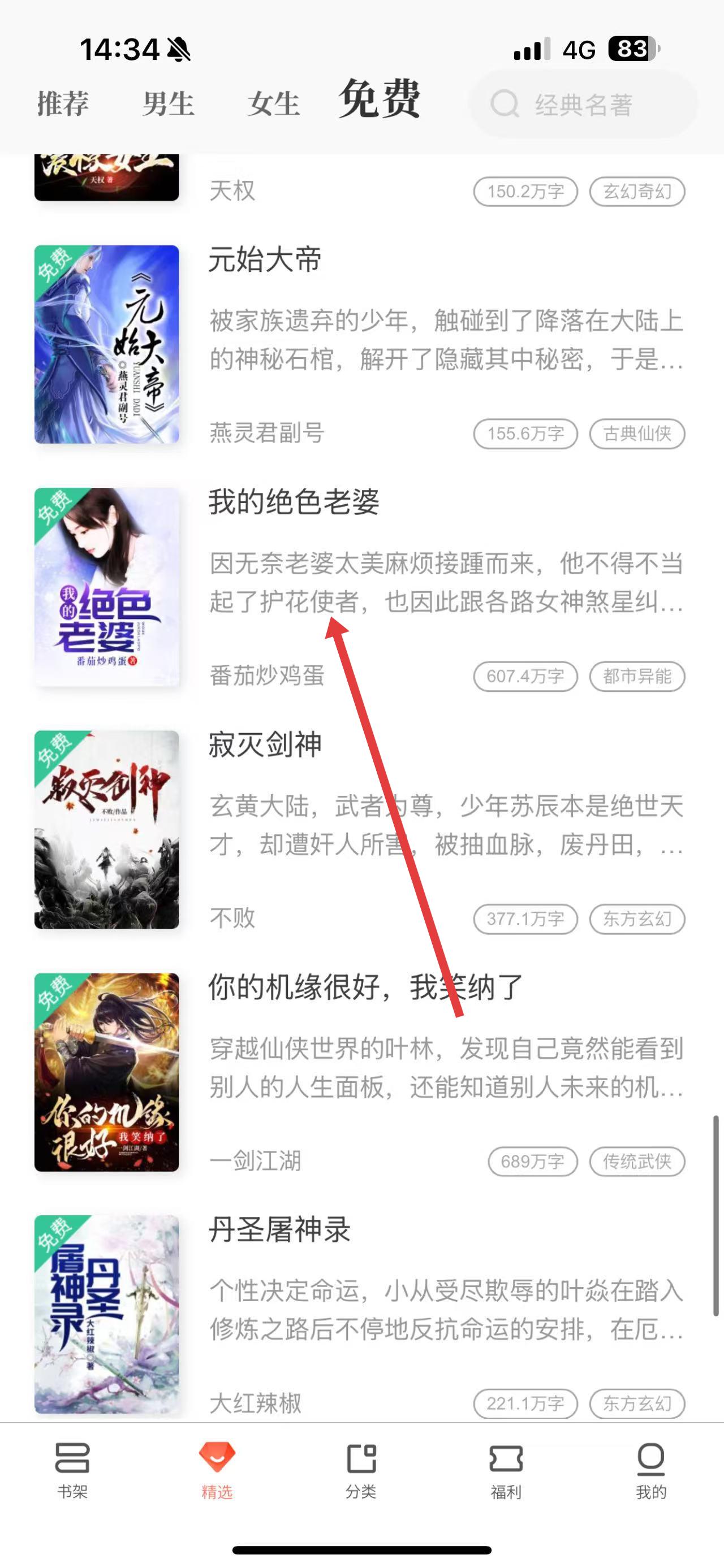Tap the 都市异能 genre tag
This screenshot has width=724, height=1568.
(x=637, y=676)
